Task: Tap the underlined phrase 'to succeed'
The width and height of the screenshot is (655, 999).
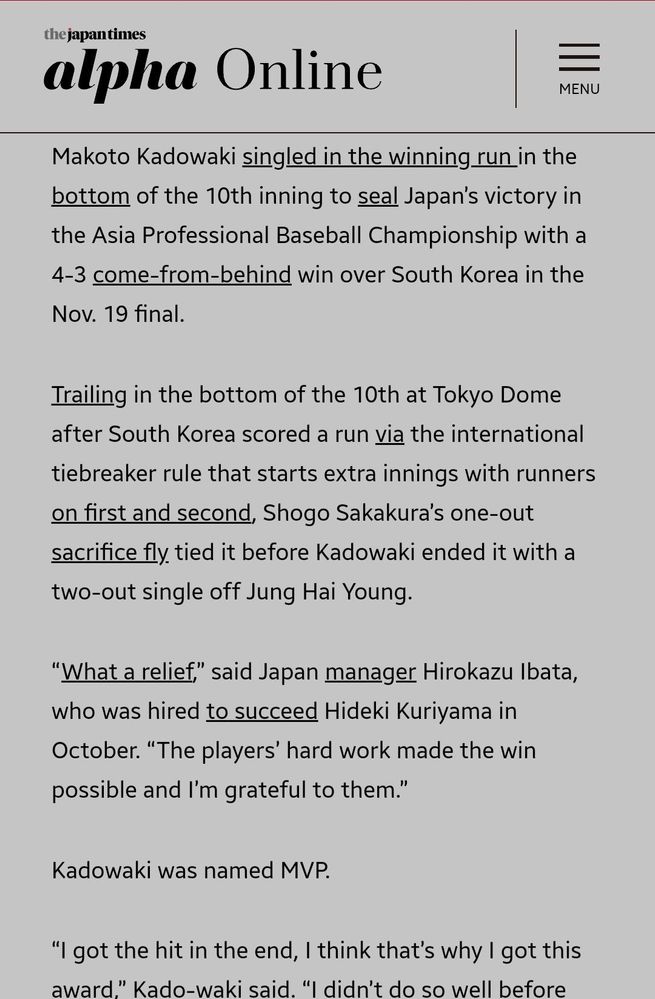Action: (262, 712)
